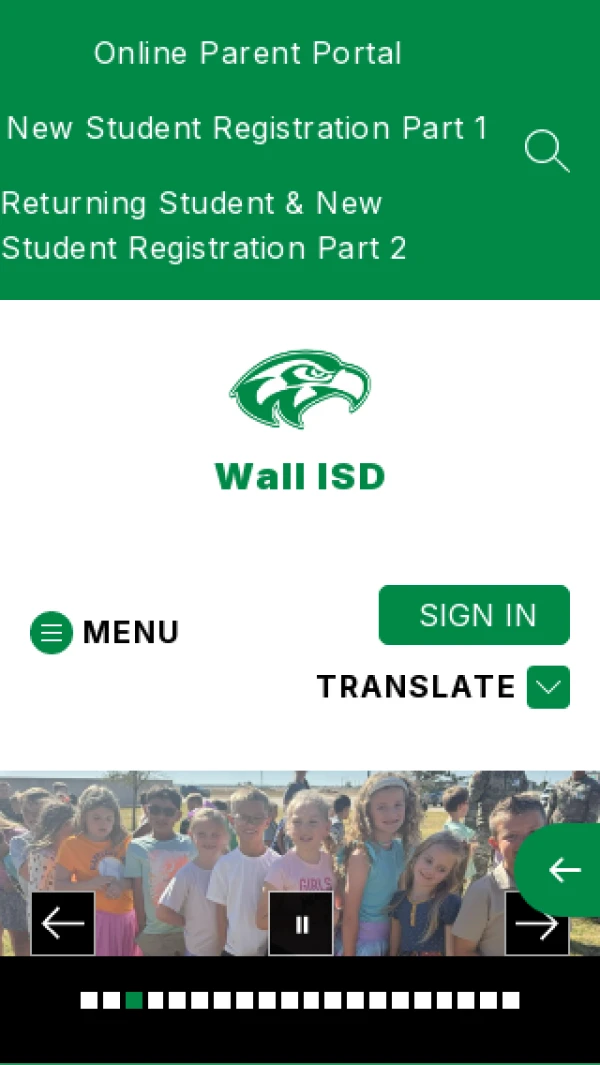Pause the slideshow
600x1065 pixels.
(x=301, y=924)
